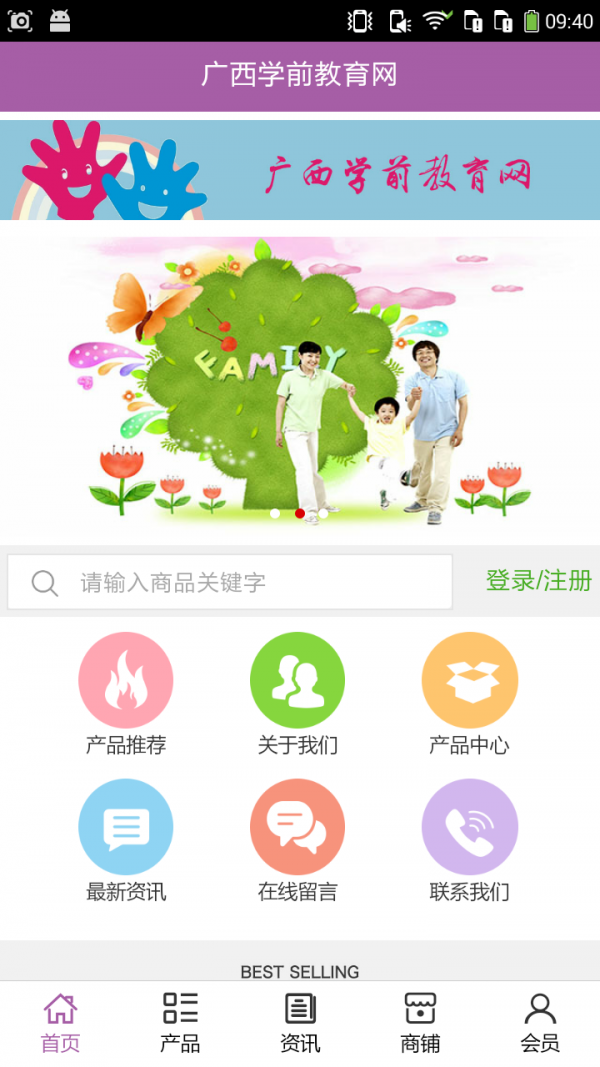The image size is (600, 1067).
Task: Switch to the 资讯 news tab
Action: tap(300, 1023)
